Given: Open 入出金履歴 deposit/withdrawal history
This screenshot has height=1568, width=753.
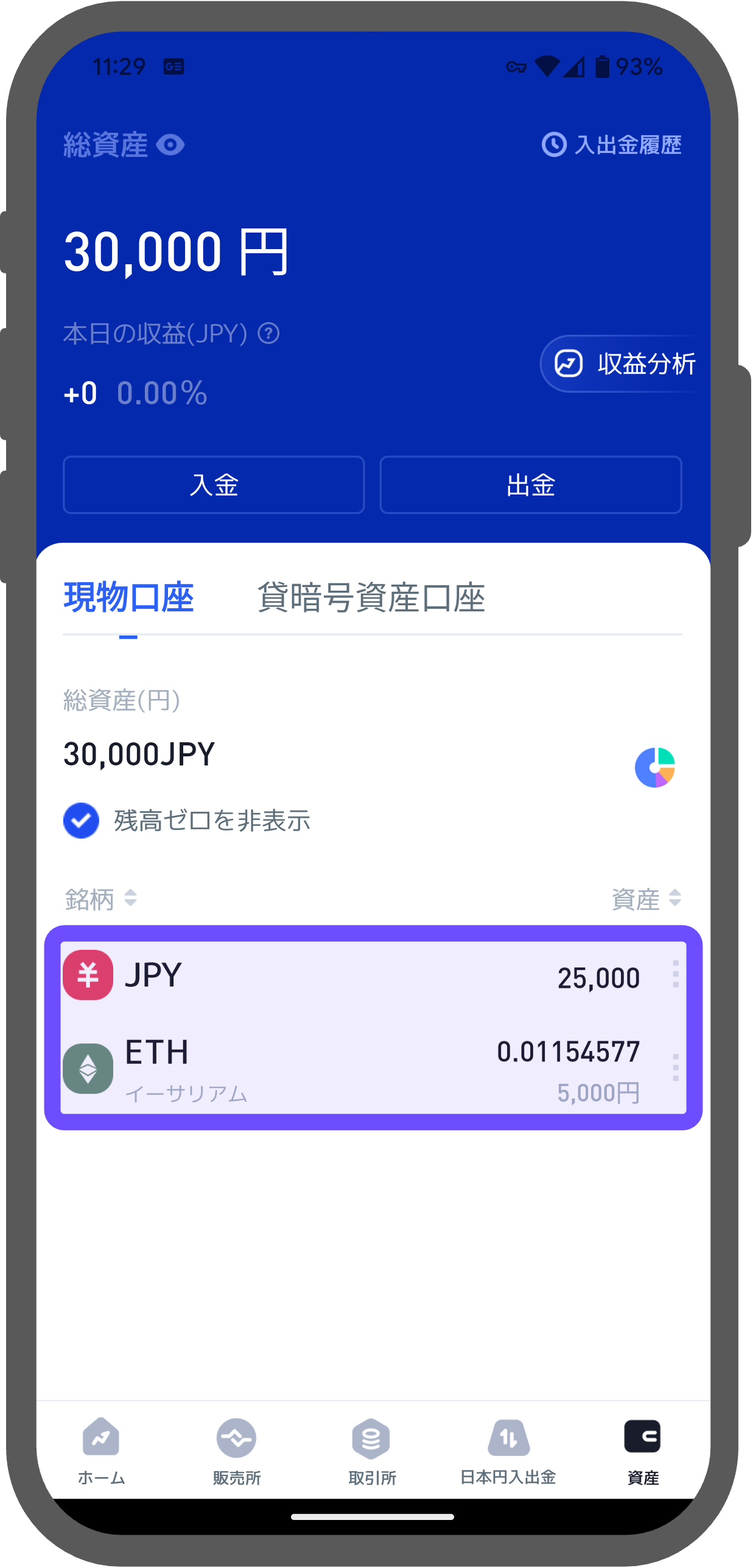Looking at the screenshot, I should 611,145.
